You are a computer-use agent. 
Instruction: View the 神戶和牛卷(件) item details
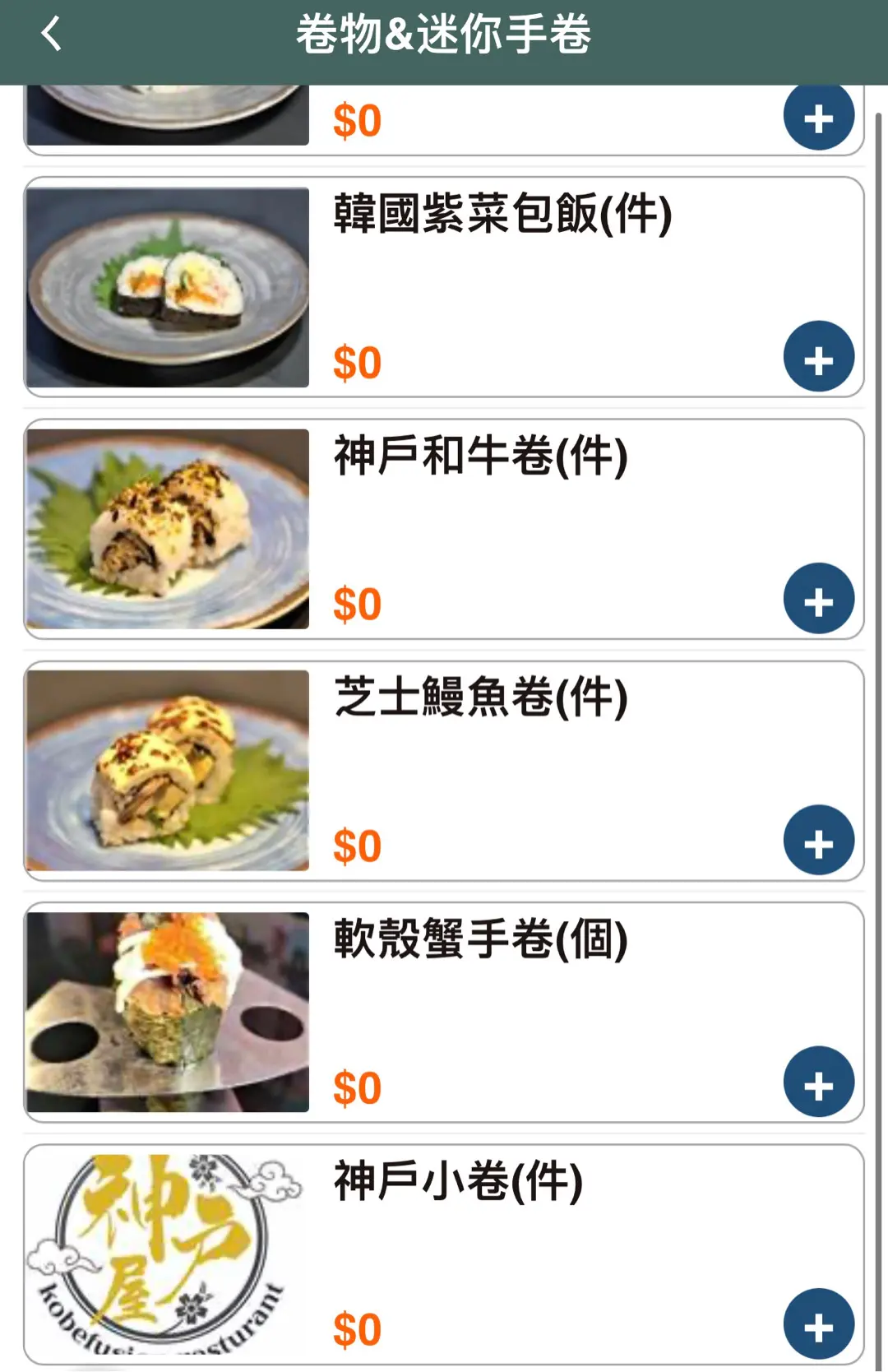pyautogui.click(x=480, y=456)
